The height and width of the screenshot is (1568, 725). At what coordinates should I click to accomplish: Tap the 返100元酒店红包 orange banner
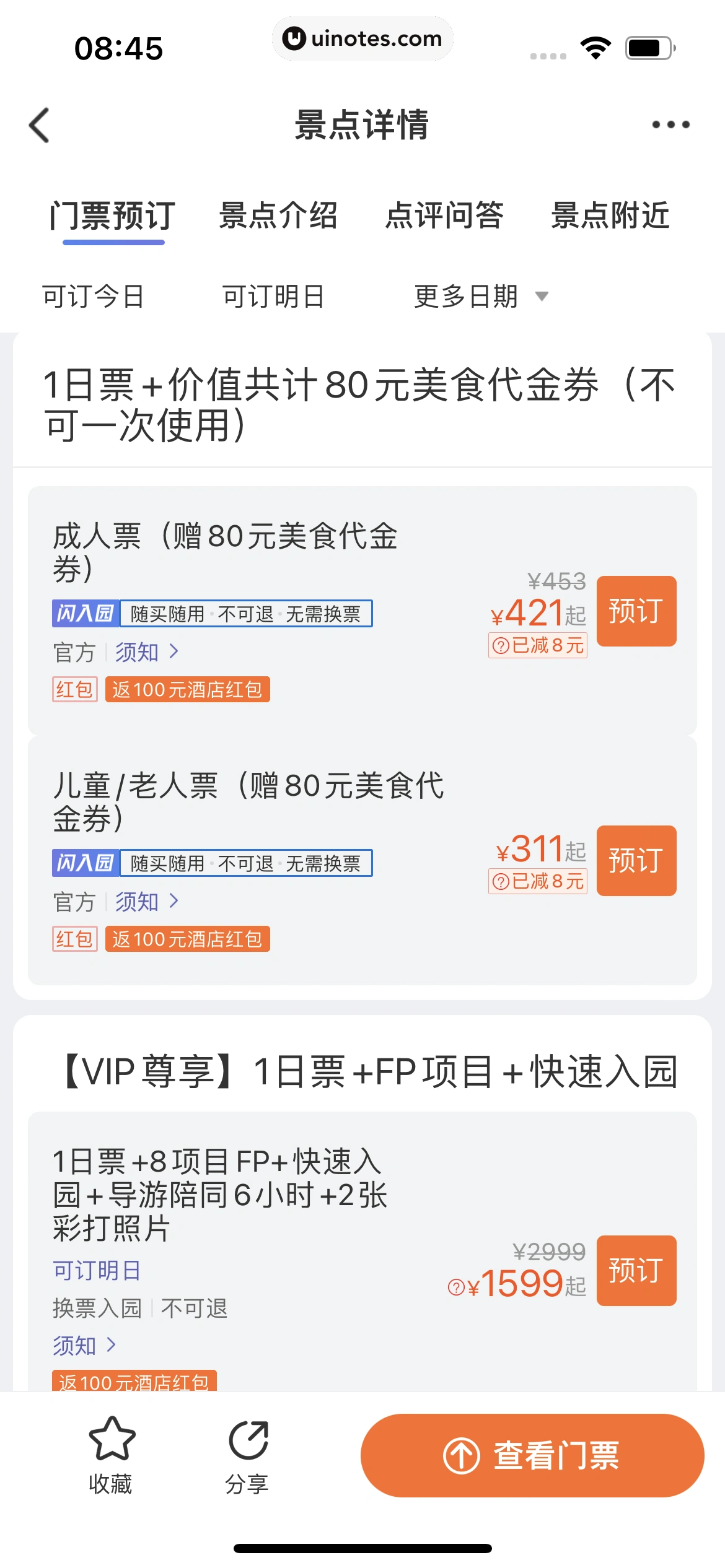click(187, 689)
